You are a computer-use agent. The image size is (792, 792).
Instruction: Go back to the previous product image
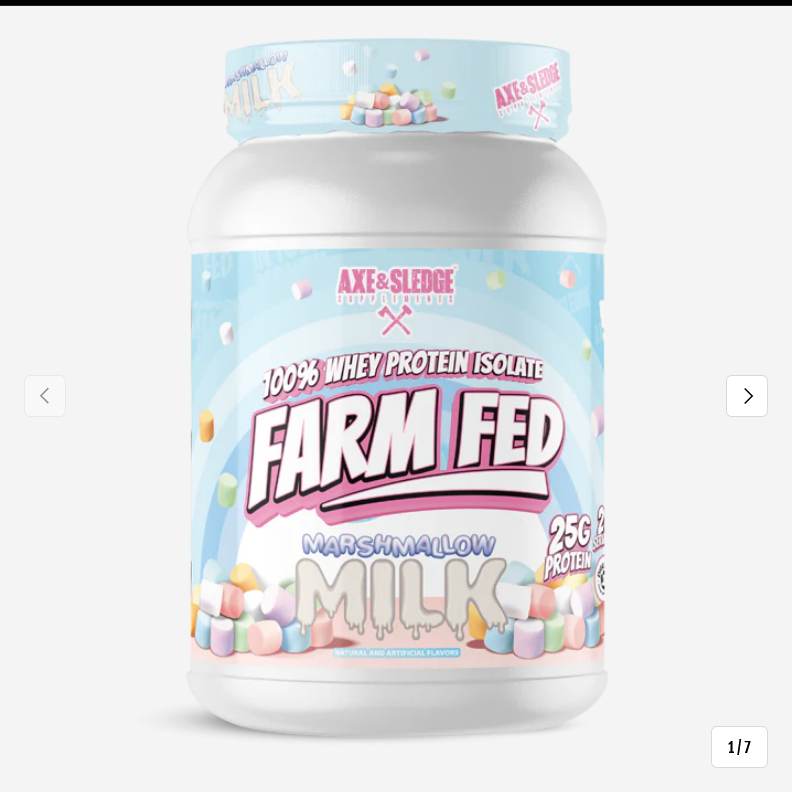click(x=45, y=396)
